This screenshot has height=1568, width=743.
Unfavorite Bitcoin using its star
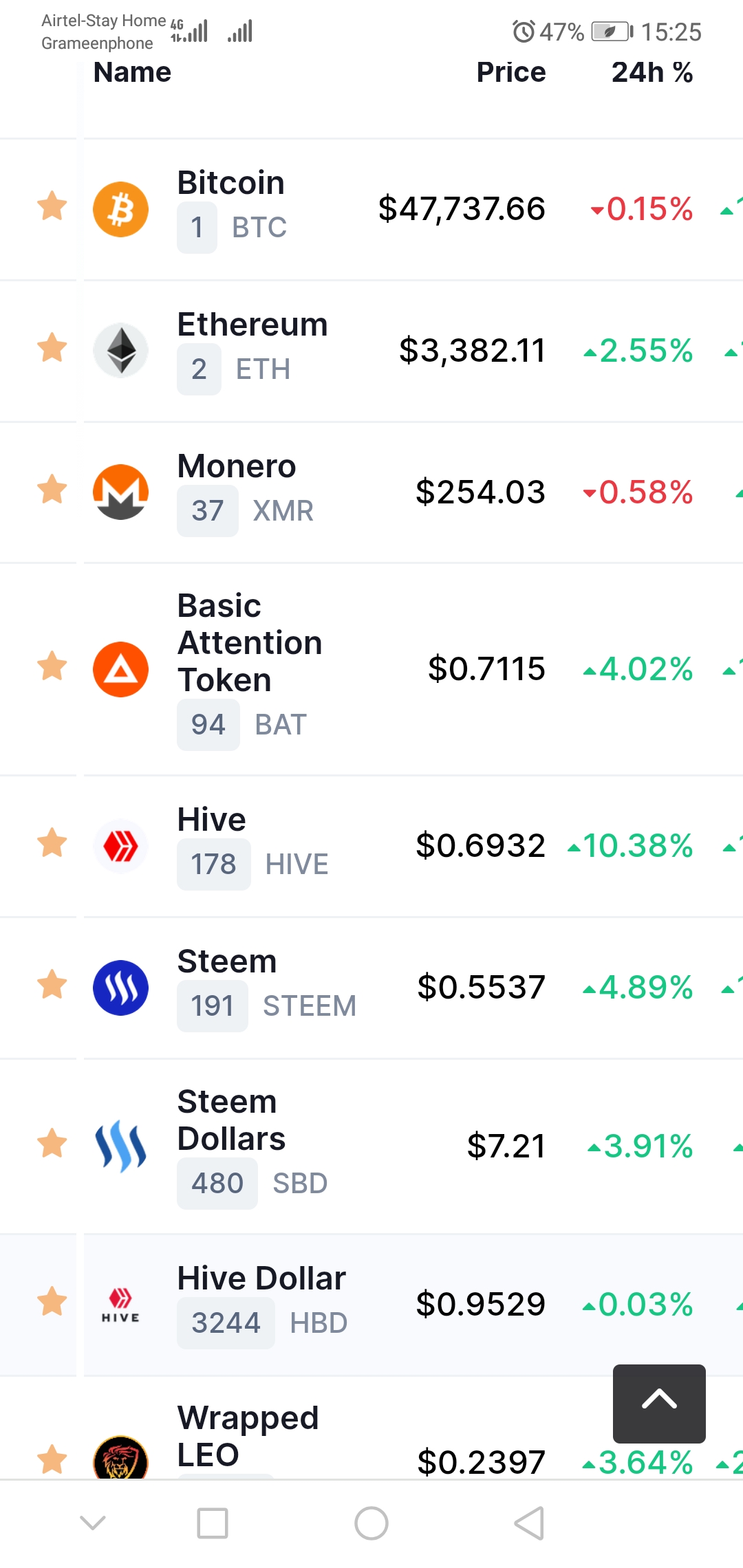point(52,206)
